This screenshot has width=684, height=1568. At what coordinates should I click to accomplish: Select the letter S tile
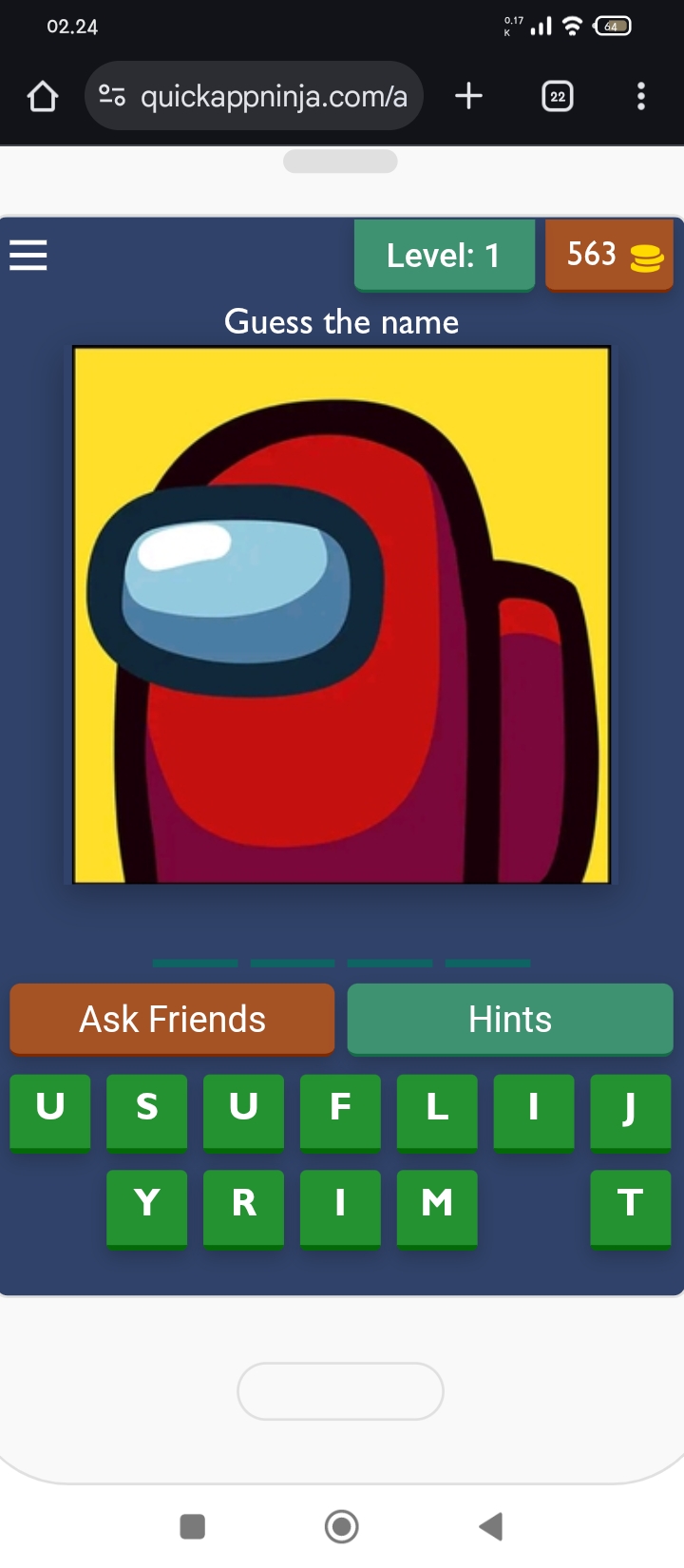[146, 1110]
